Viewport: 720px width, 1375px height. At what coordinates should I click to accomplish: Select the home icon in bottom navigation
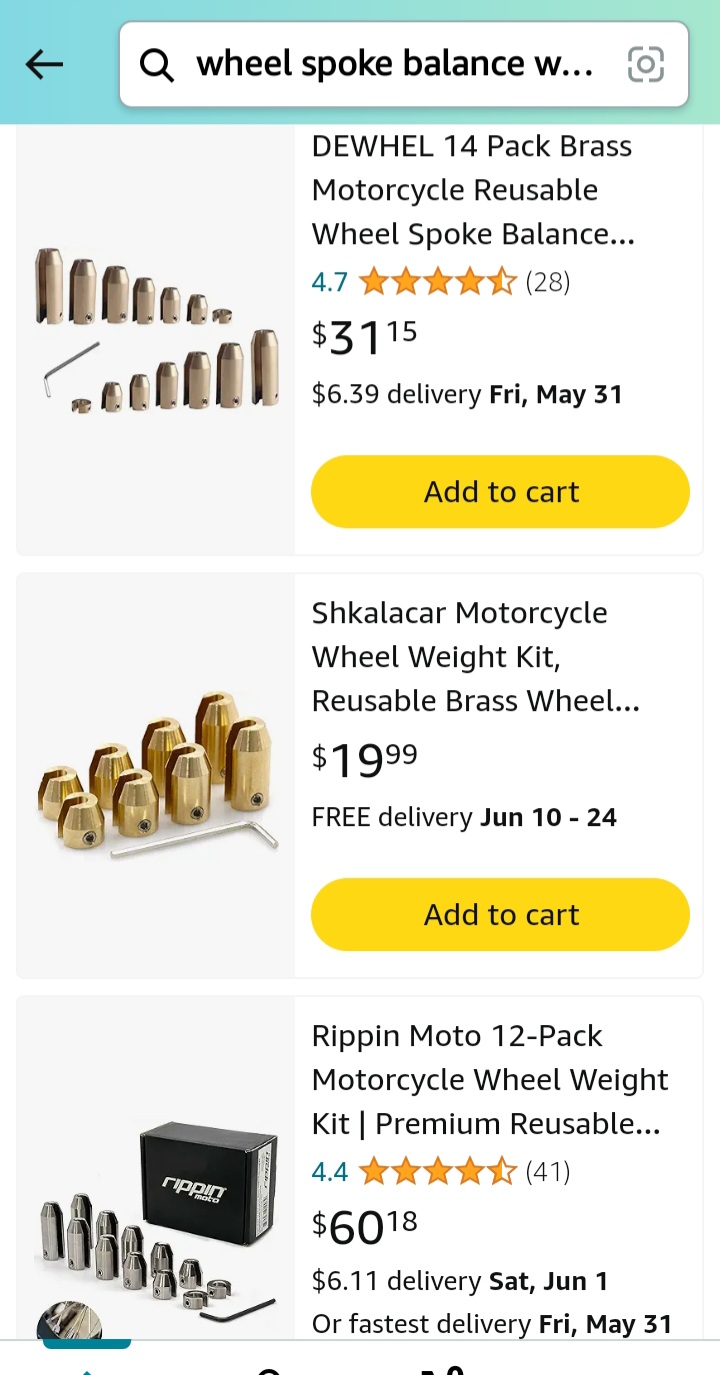[87, 1370]
